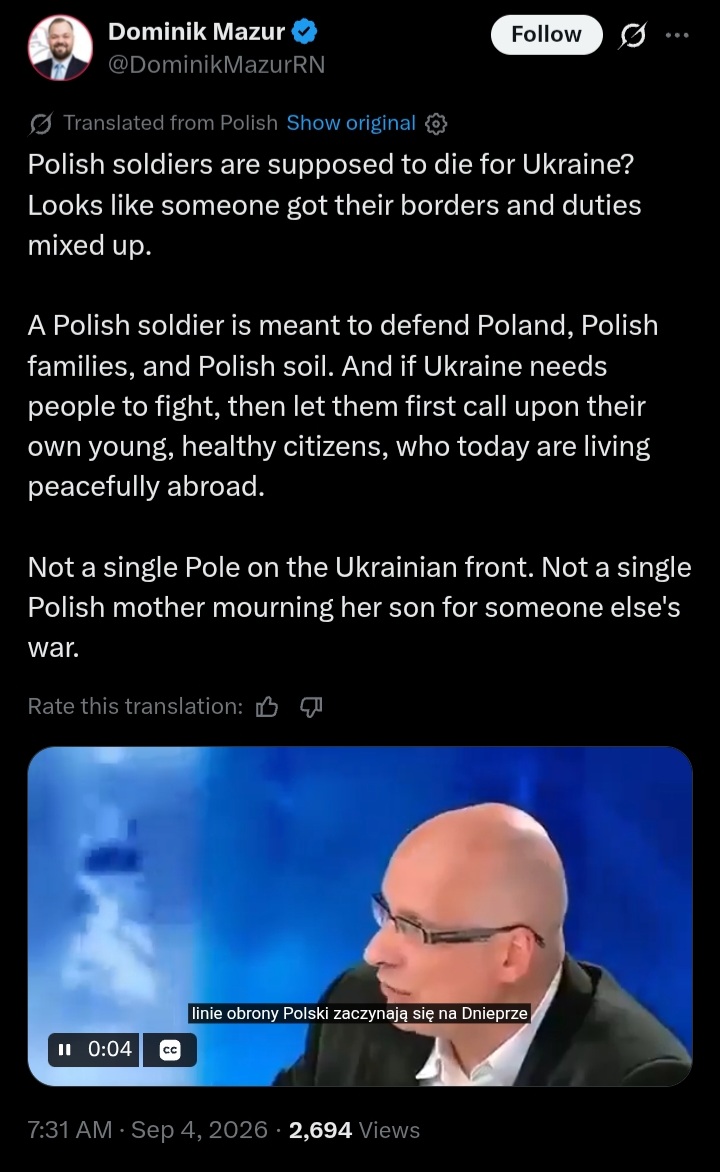Tap Show original to view Polish text
The width and height of the screenshot is (720, 1172).
[x=351, y=123]
